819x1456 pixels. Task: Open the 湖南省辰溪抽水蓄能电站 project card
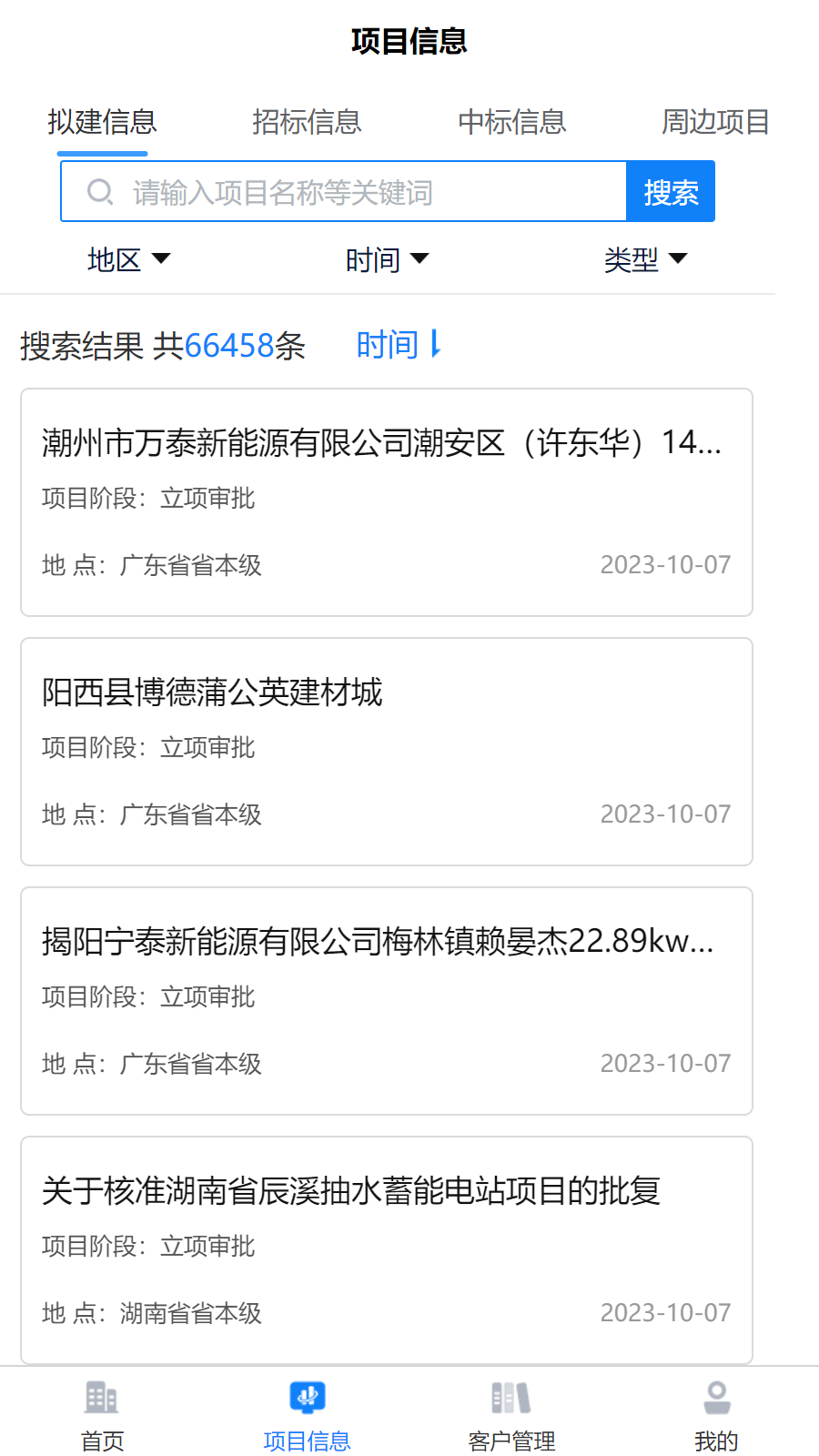[x=387, y=1250]
